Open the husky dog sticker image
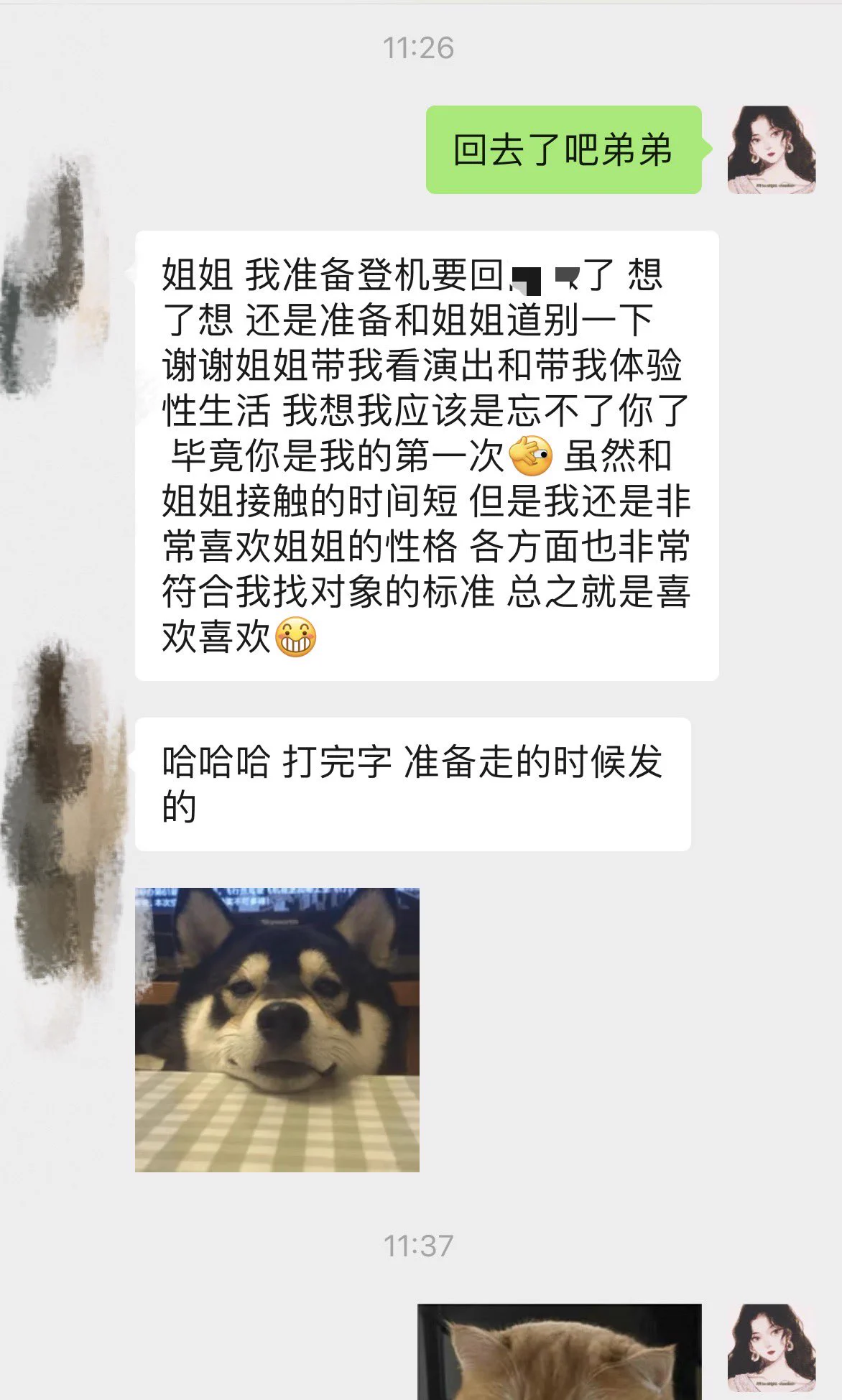This screenshot has height=1400, width=842. pyautogui.click(x=277, y=1029)
